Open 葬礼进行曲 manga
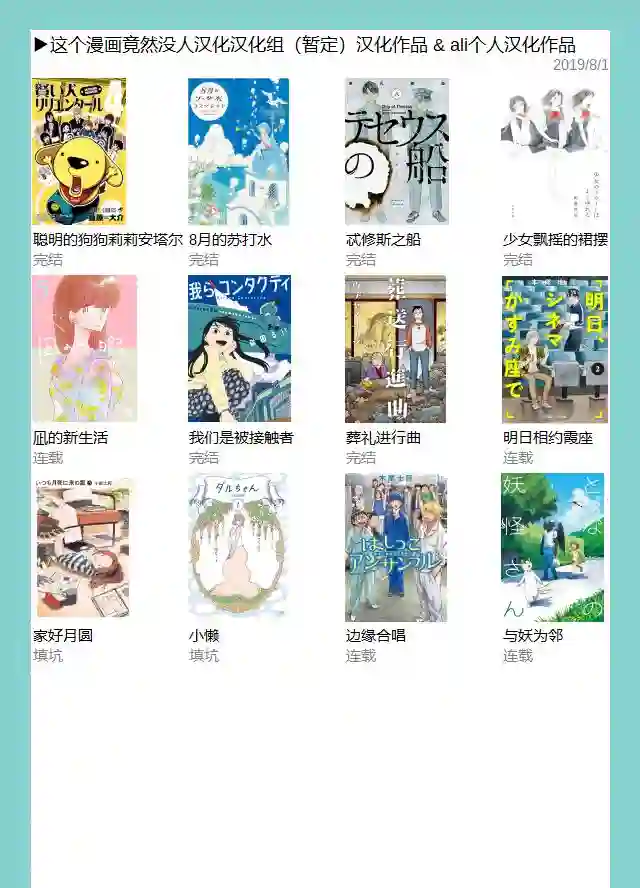 395,349
